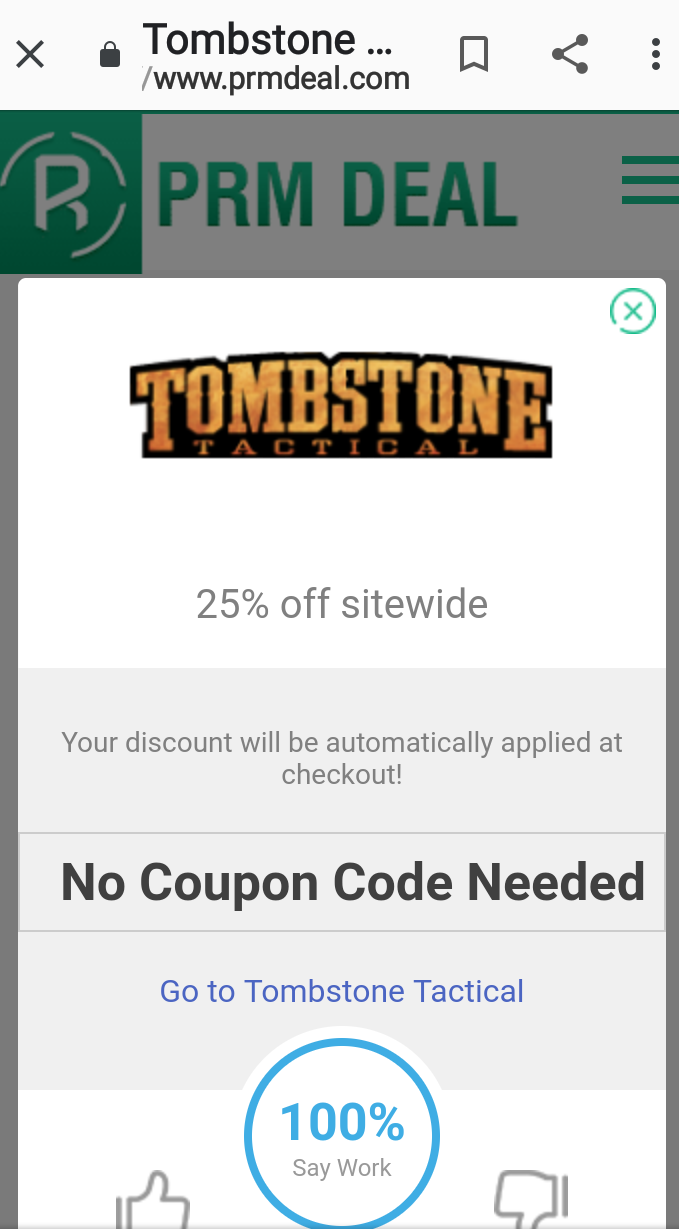Give the deal a thumbs down
The height and width of the screenshot is (1229, 679).
[x=531, y=1200]
